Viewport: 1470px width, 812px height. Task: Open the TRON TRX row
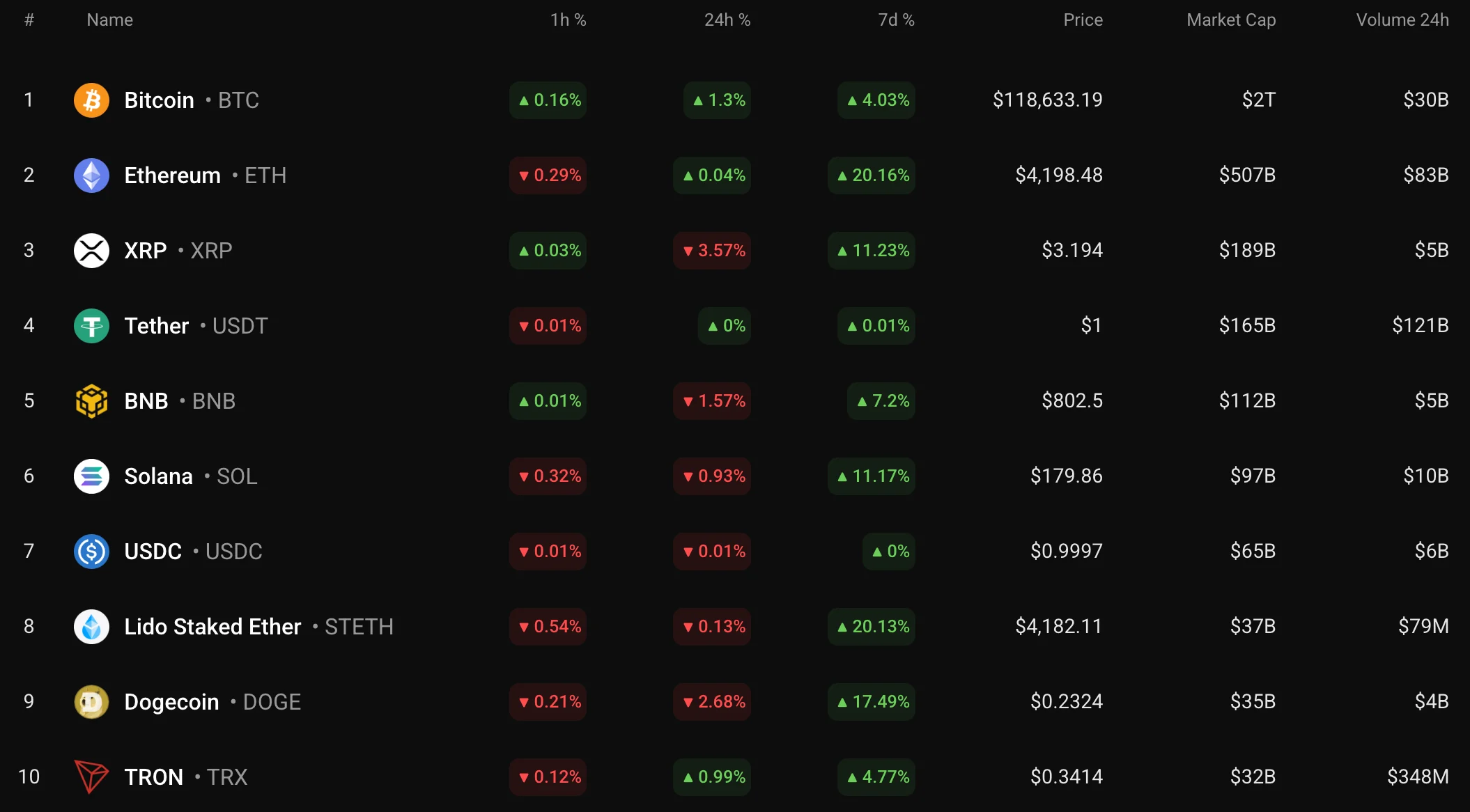coord(153,777)
